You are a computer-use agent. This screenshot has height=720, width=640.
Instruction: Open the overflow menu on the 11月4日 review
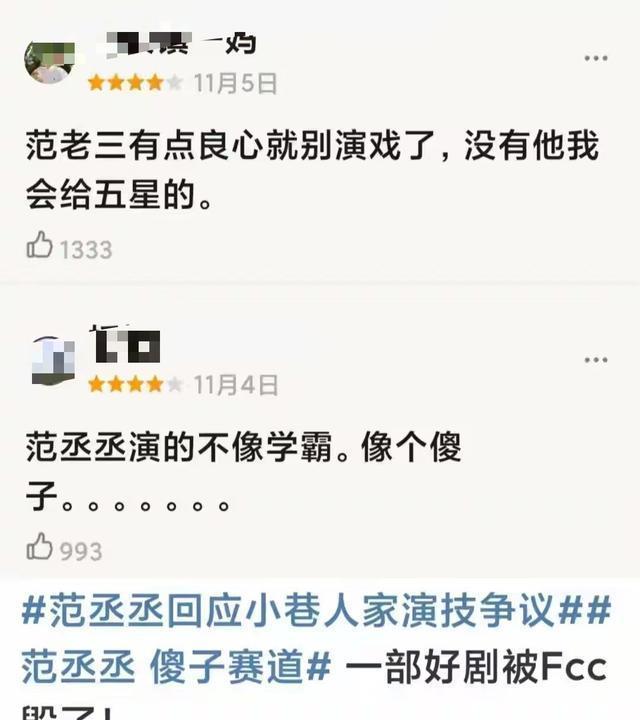tap(596, 360)
